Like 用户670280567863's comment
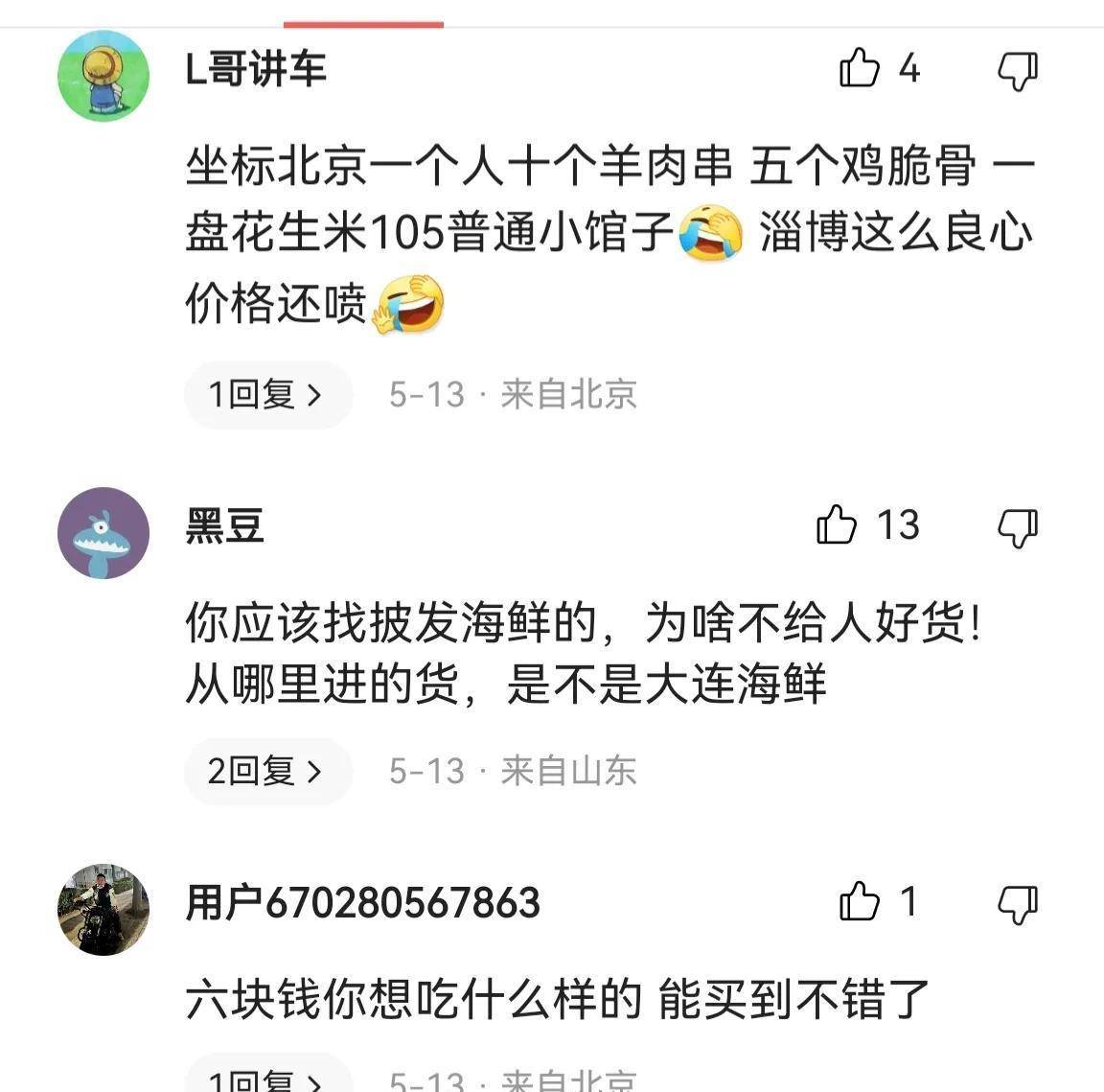Screen dimensions: 1104x1092 [860, 902]
